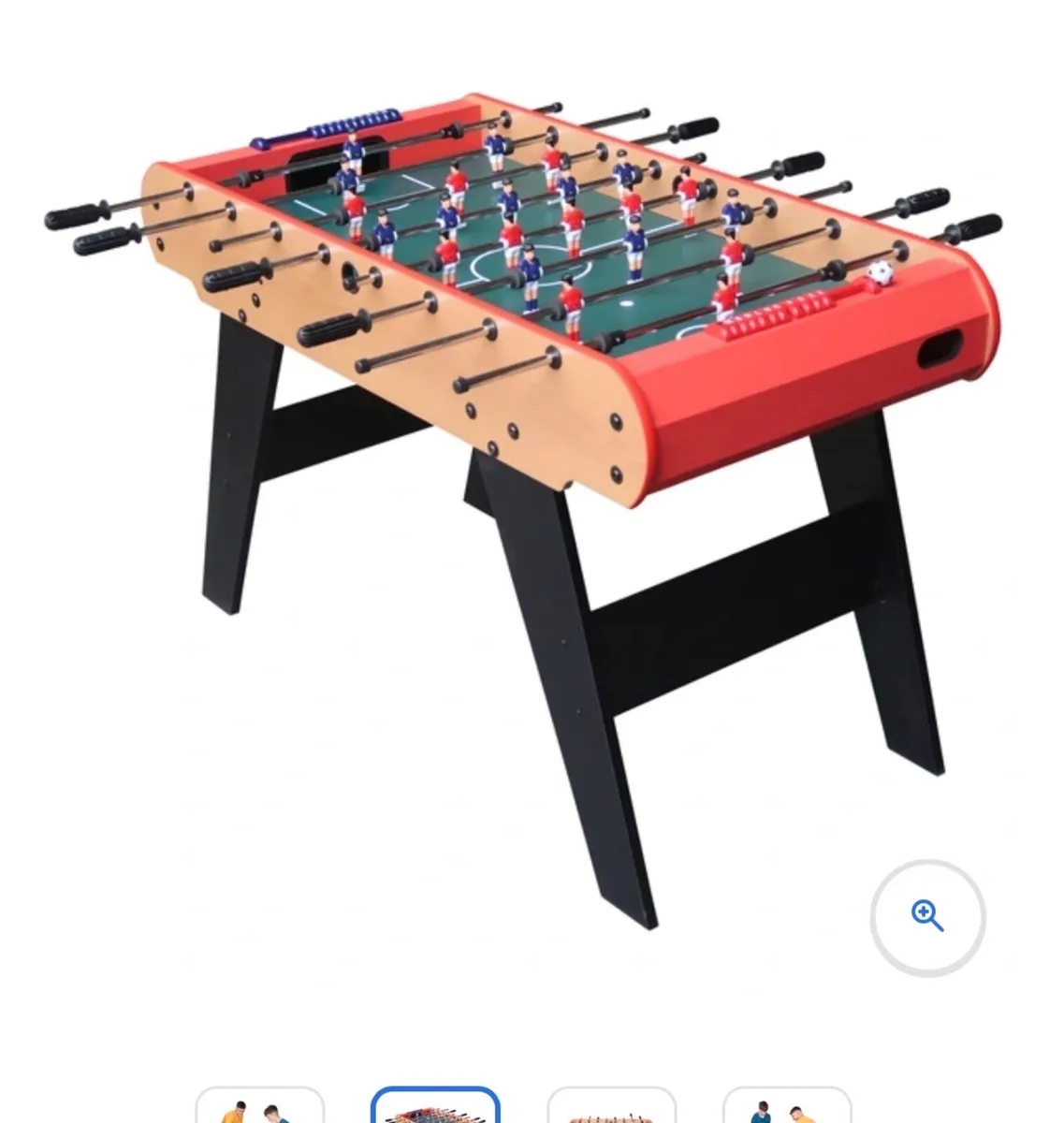View the last thumbnail of kids playing
1064x1123 pixels.
[x=788, y=1112]
